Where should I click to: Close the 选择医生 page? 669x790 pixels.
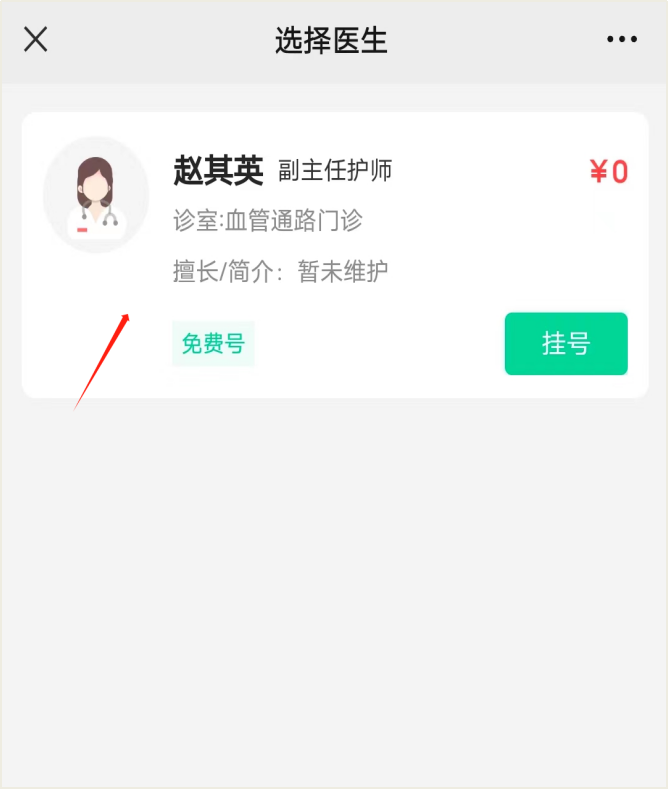[x=36, y=40]
